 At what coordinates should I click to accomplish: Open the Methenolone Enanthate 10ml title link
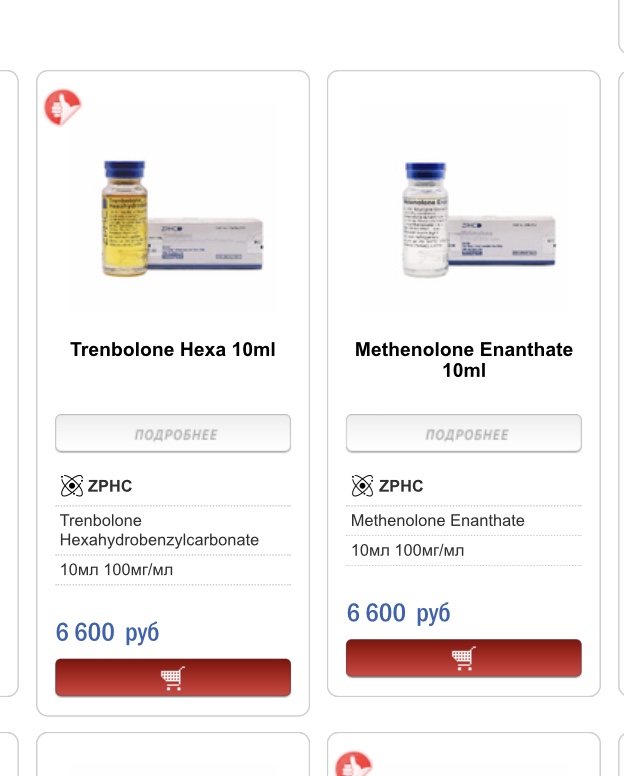[464, 360]
